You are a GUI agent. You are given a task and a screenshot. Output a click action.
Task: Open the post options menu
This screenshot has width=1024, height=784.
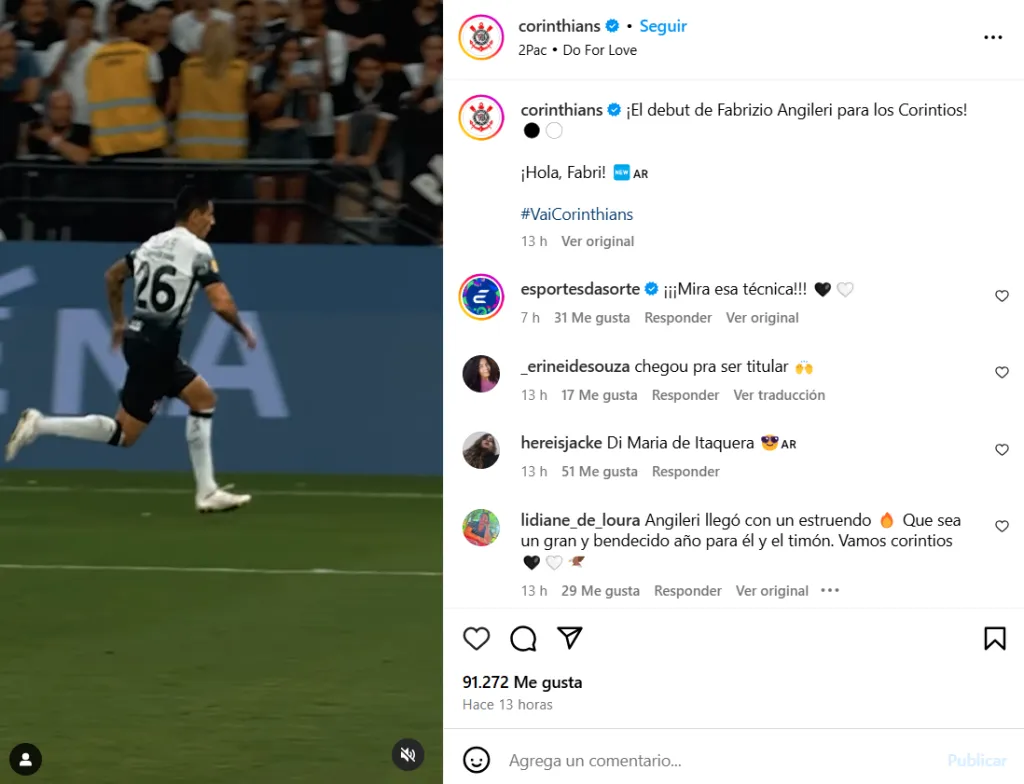(992, 37)
